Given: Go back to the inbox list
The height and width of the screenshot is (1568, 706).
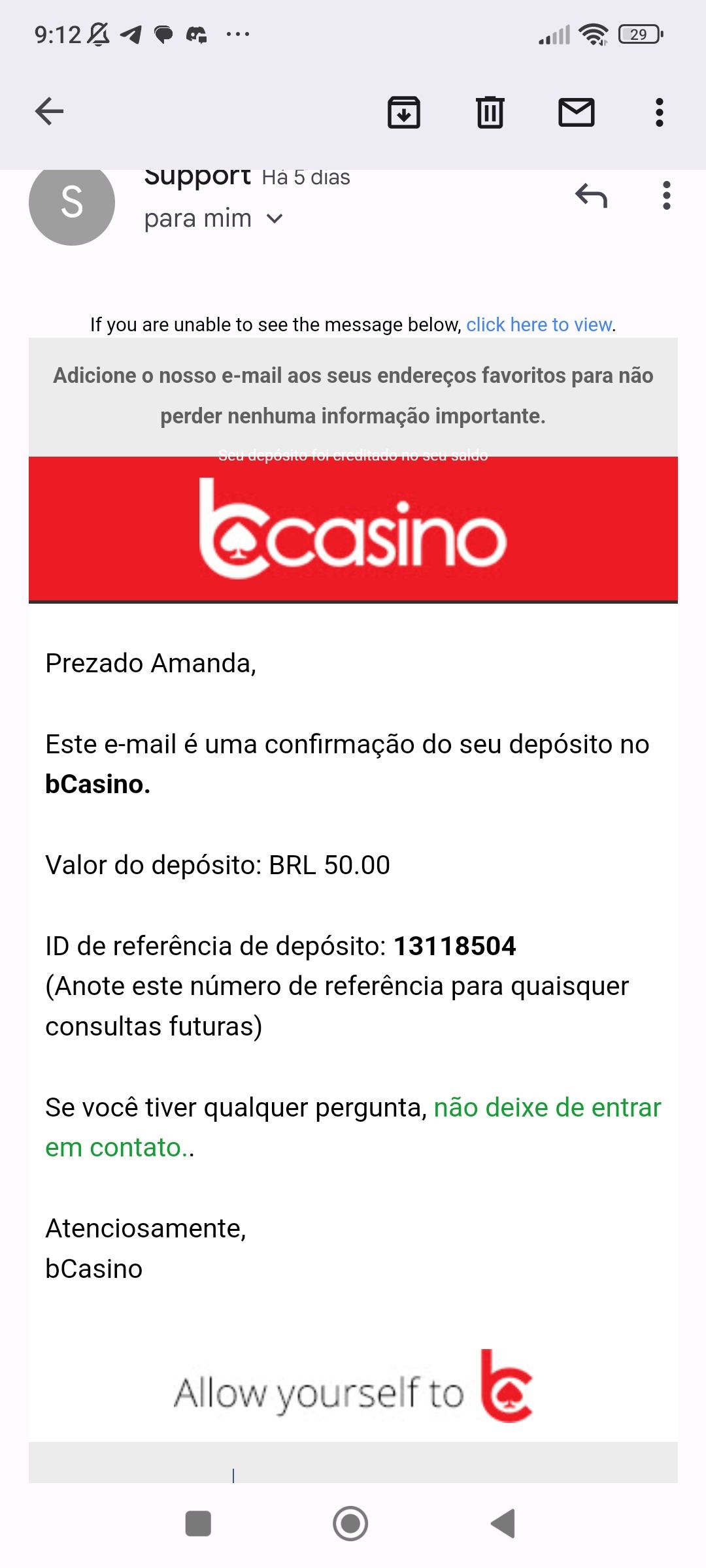Looking at the screenshot, I should pyautogui.click(x=49, y=111).
